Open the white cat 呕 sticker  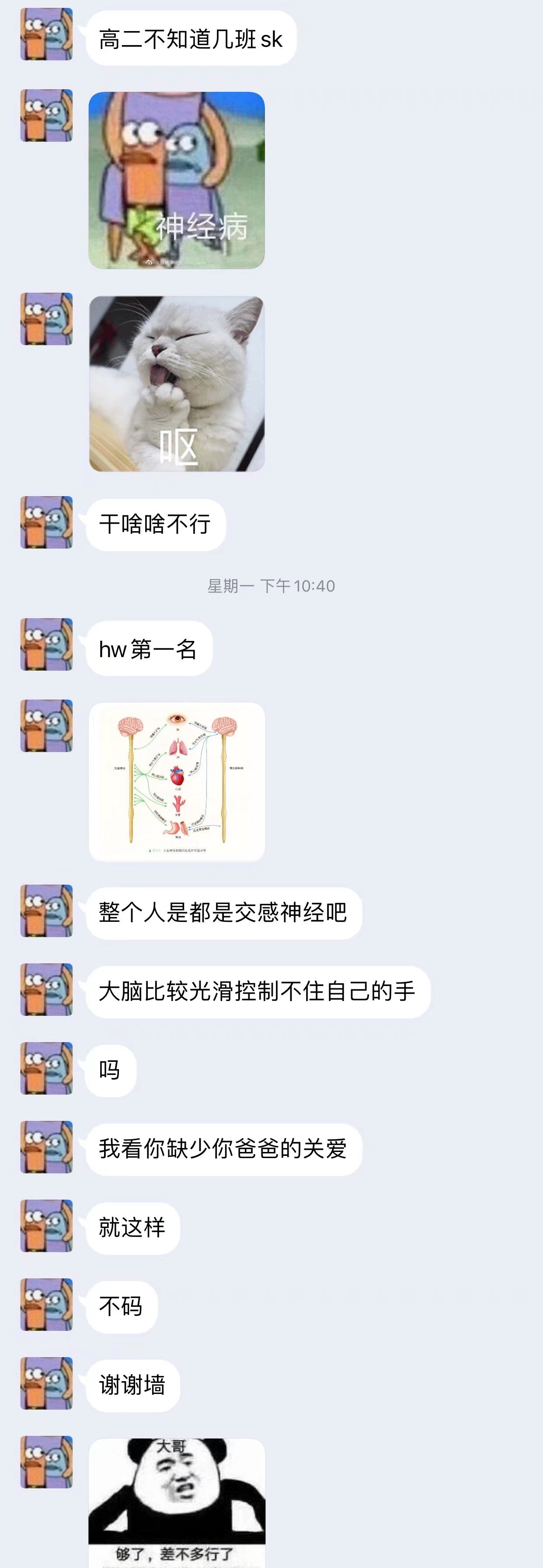176,384
